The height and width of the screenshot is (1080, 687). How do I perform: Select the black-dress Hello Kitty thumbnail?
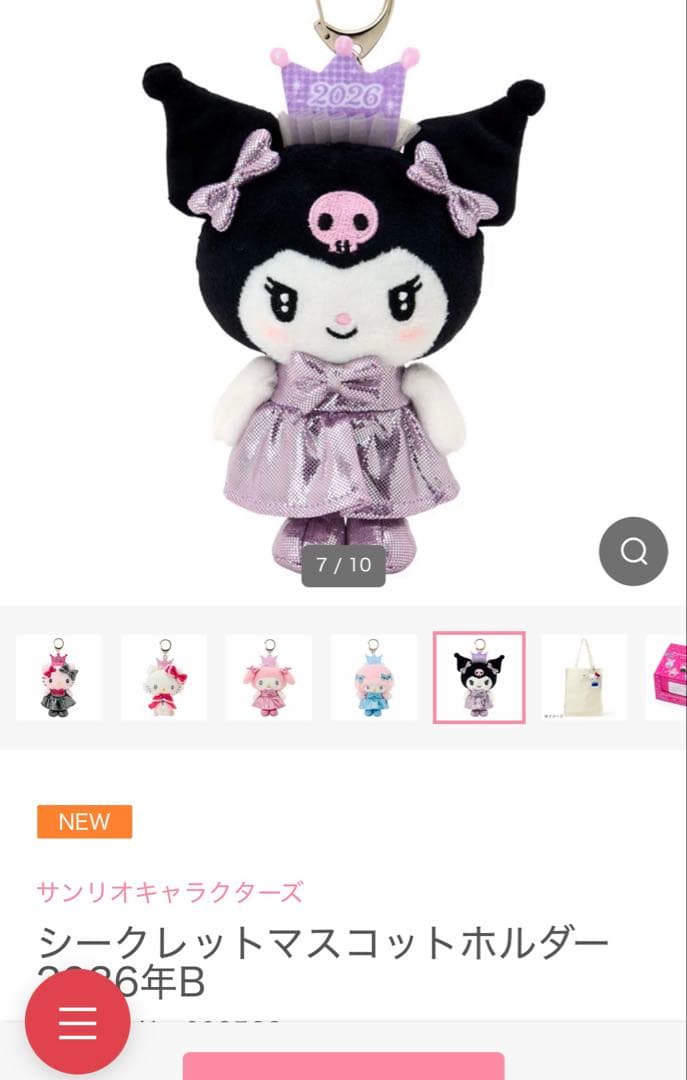(x=58, y=677)
